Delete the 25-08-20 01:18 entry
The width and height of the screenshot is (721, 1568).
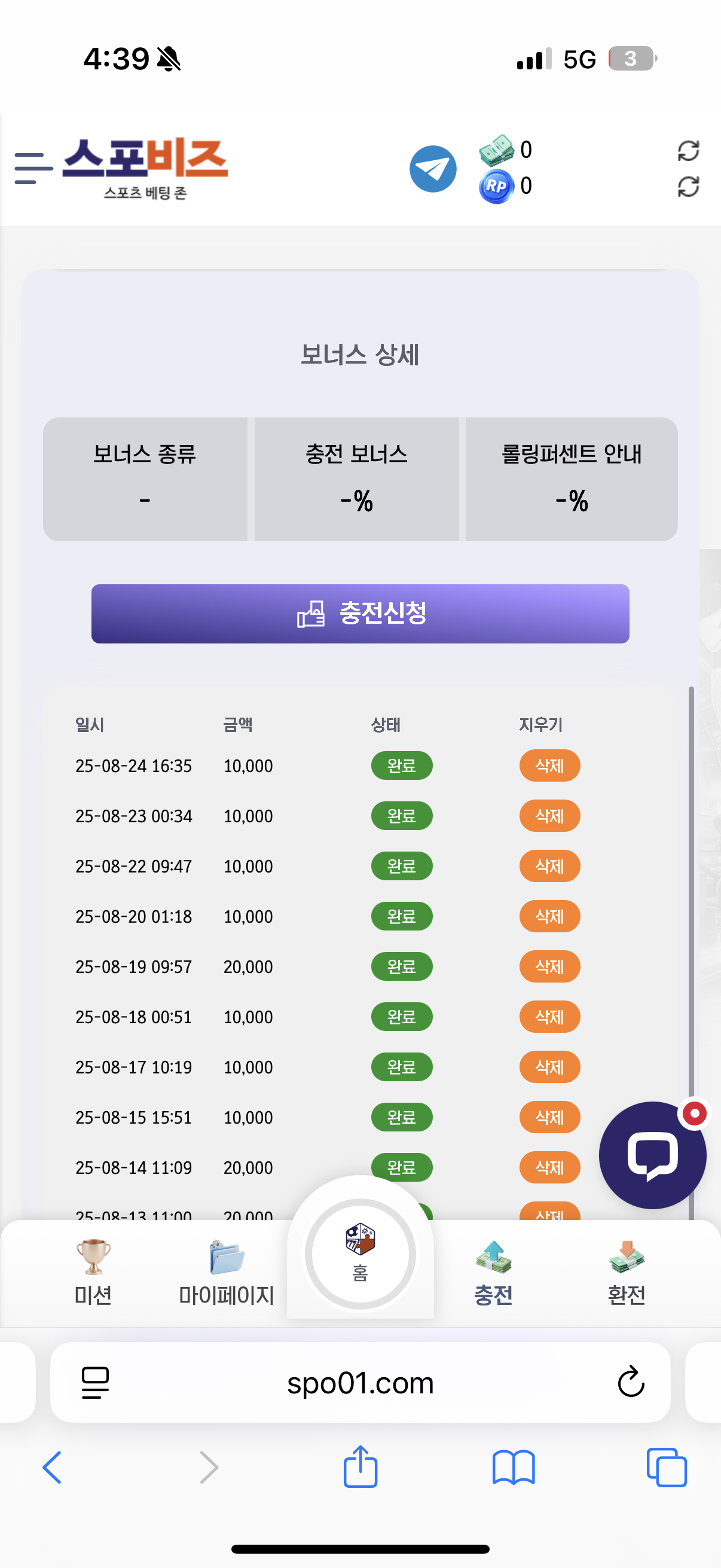(x=549, y=916)
